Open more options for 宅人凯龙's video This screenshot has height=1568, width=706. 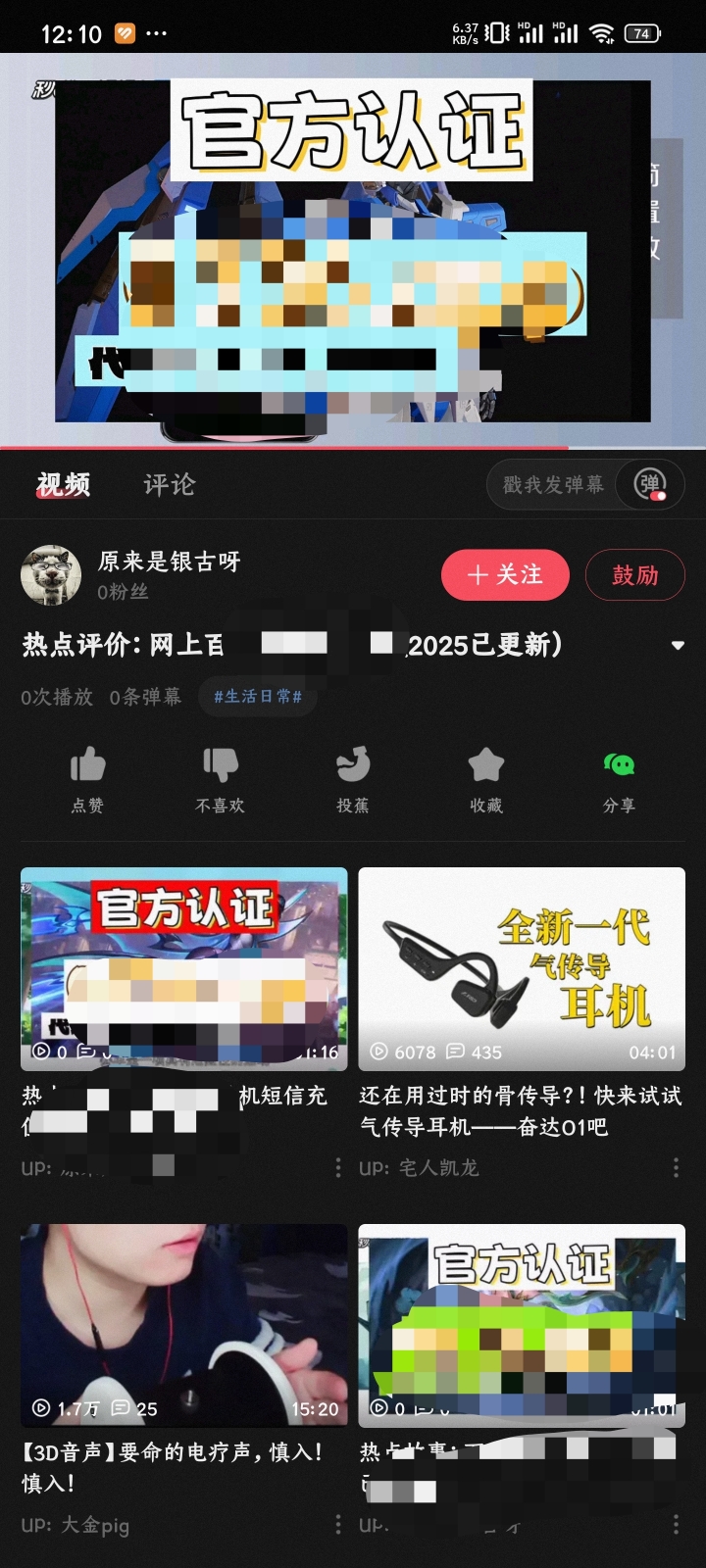(x=676, y=1167)
